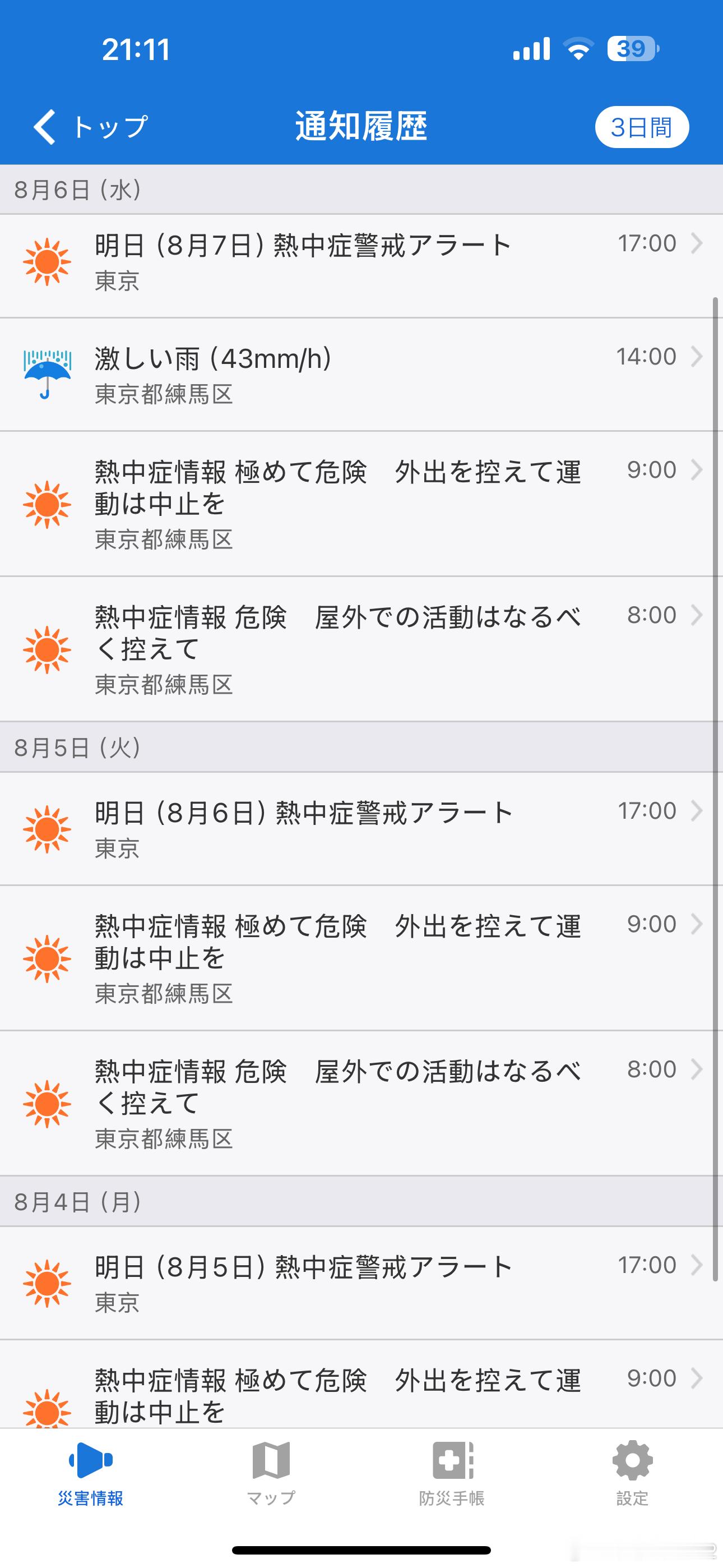
Task: Tap the 3日間 period filter button
Action: point(641,127)
